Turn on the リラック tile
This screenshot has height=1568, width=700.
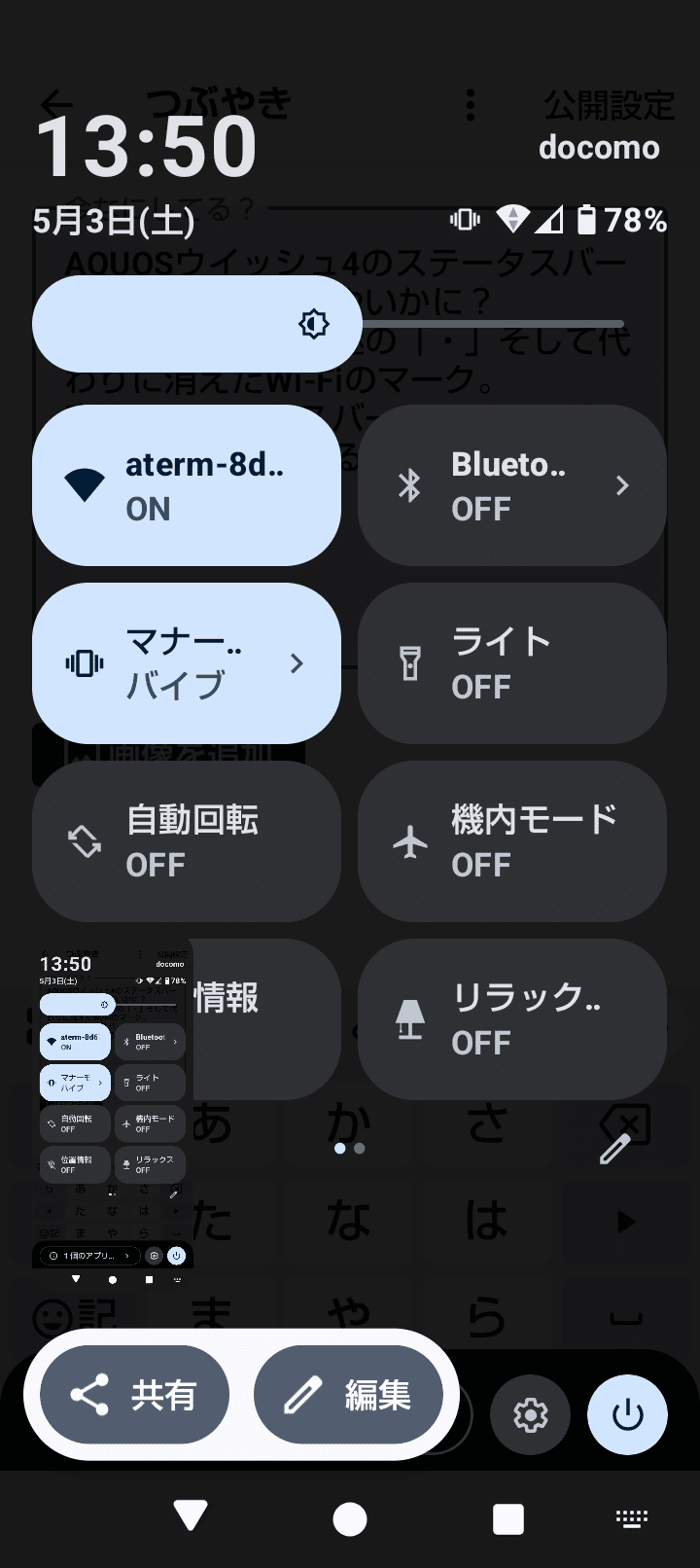pos(511,1019)
